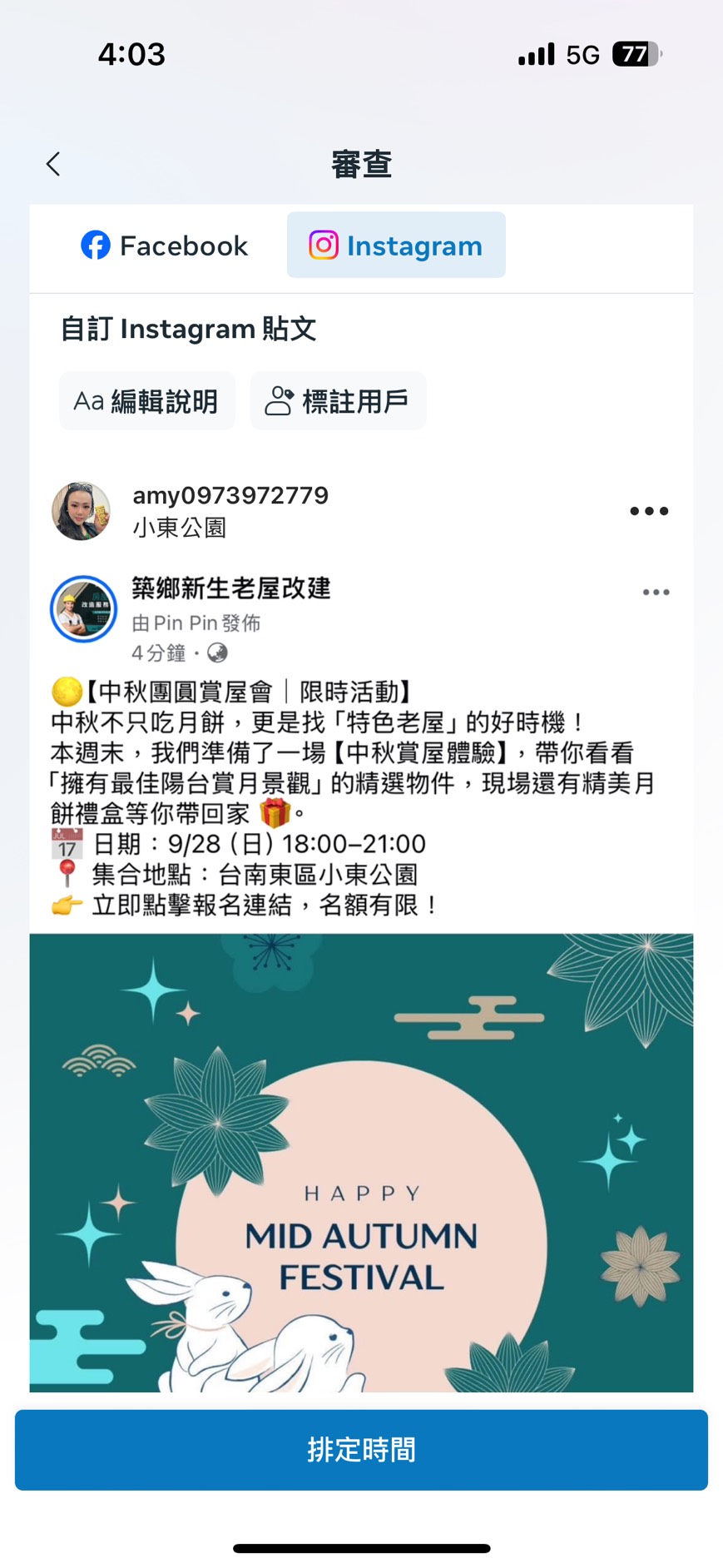Tap 標註用戶 to tag users
Viewport: 723px width, 1568px height.
pyautogui.click(x=338, y=401)
